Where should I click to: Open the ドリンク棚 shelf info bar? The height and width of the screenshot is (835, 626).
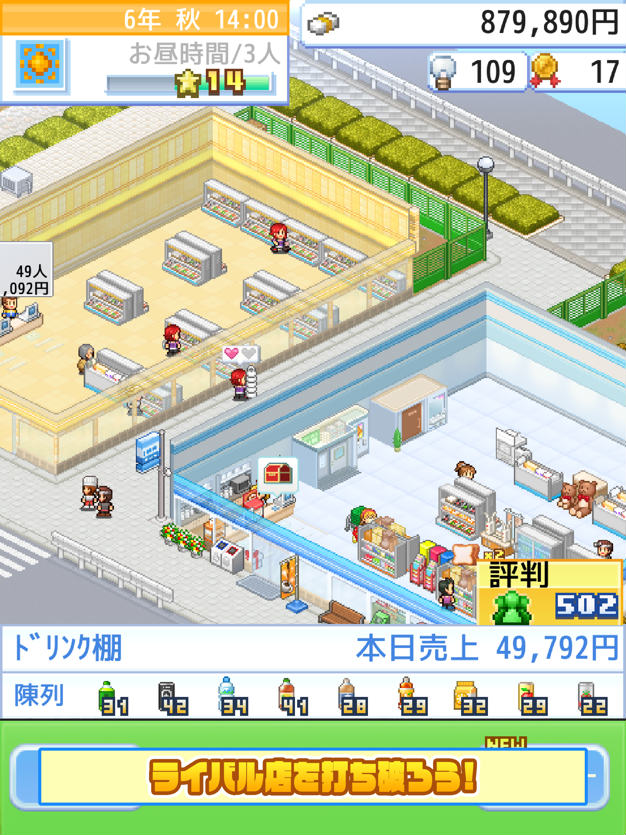coord(312,648)
